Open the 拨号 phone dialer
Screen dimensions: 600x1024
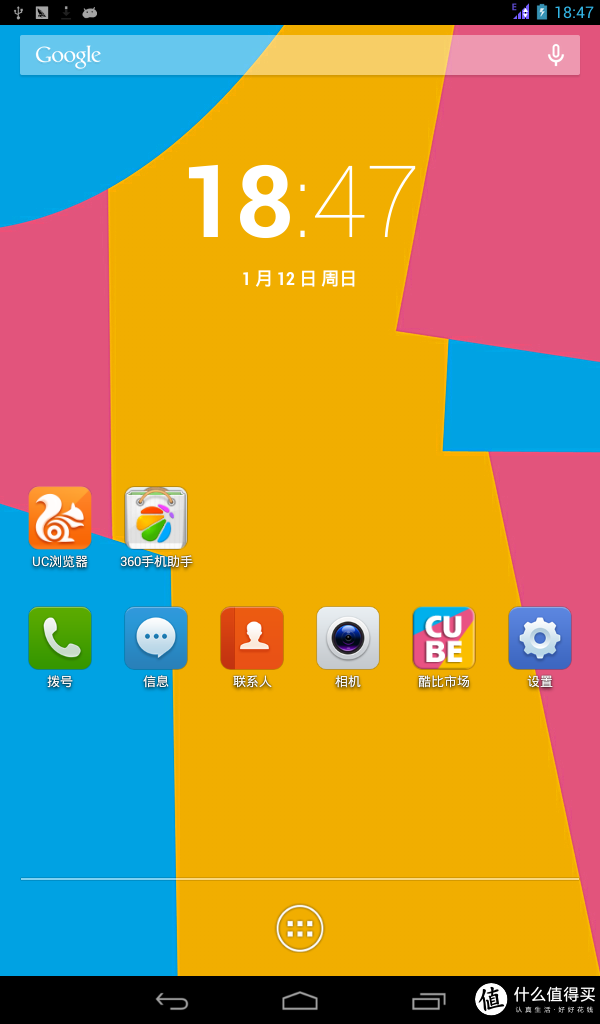[60, 638]
